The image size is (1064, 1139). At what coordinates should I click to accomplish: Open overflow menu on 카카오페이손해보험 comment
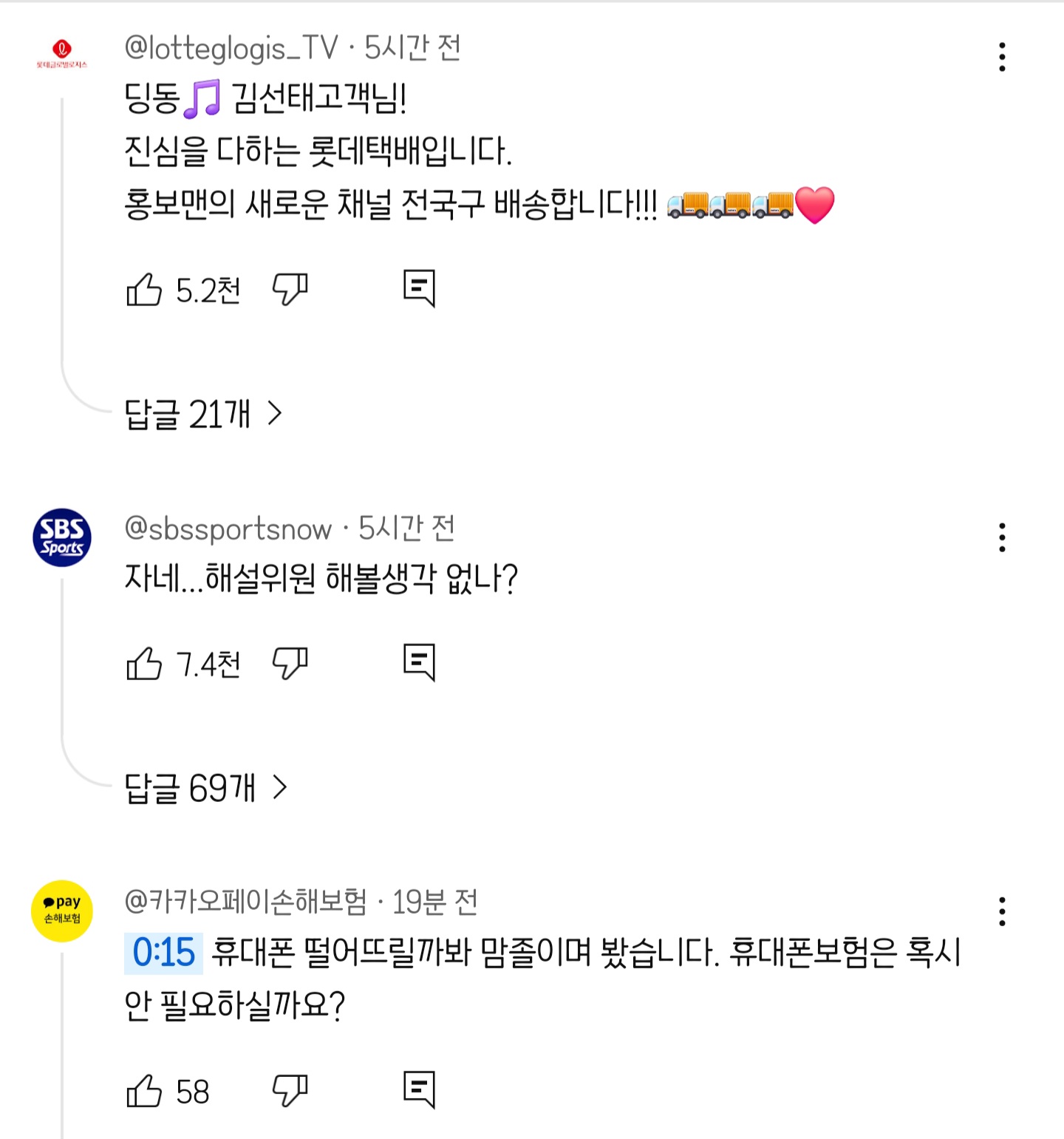(1002, 911)
